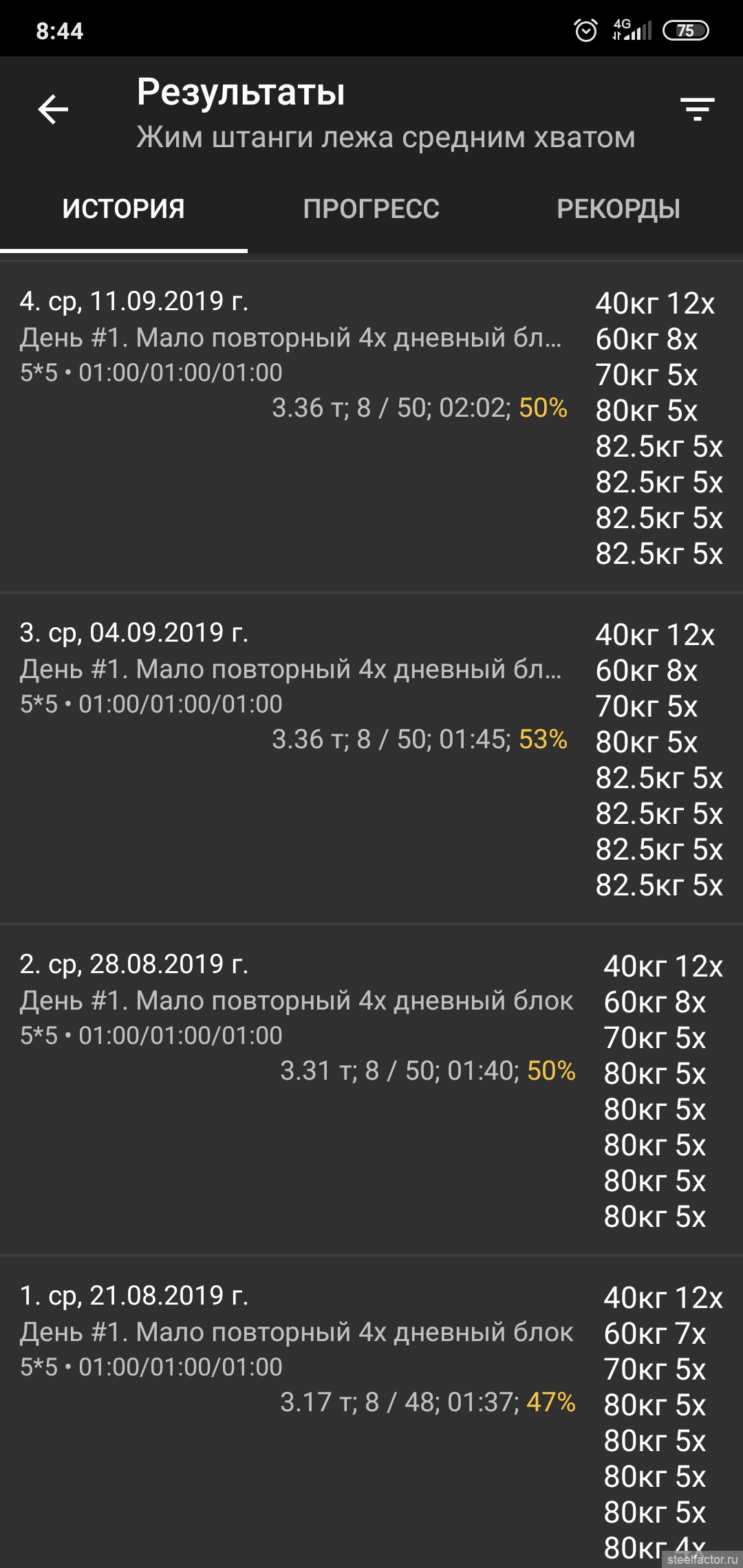
Task: Open workout entry from 28.08.2019
Action: 371,1090
